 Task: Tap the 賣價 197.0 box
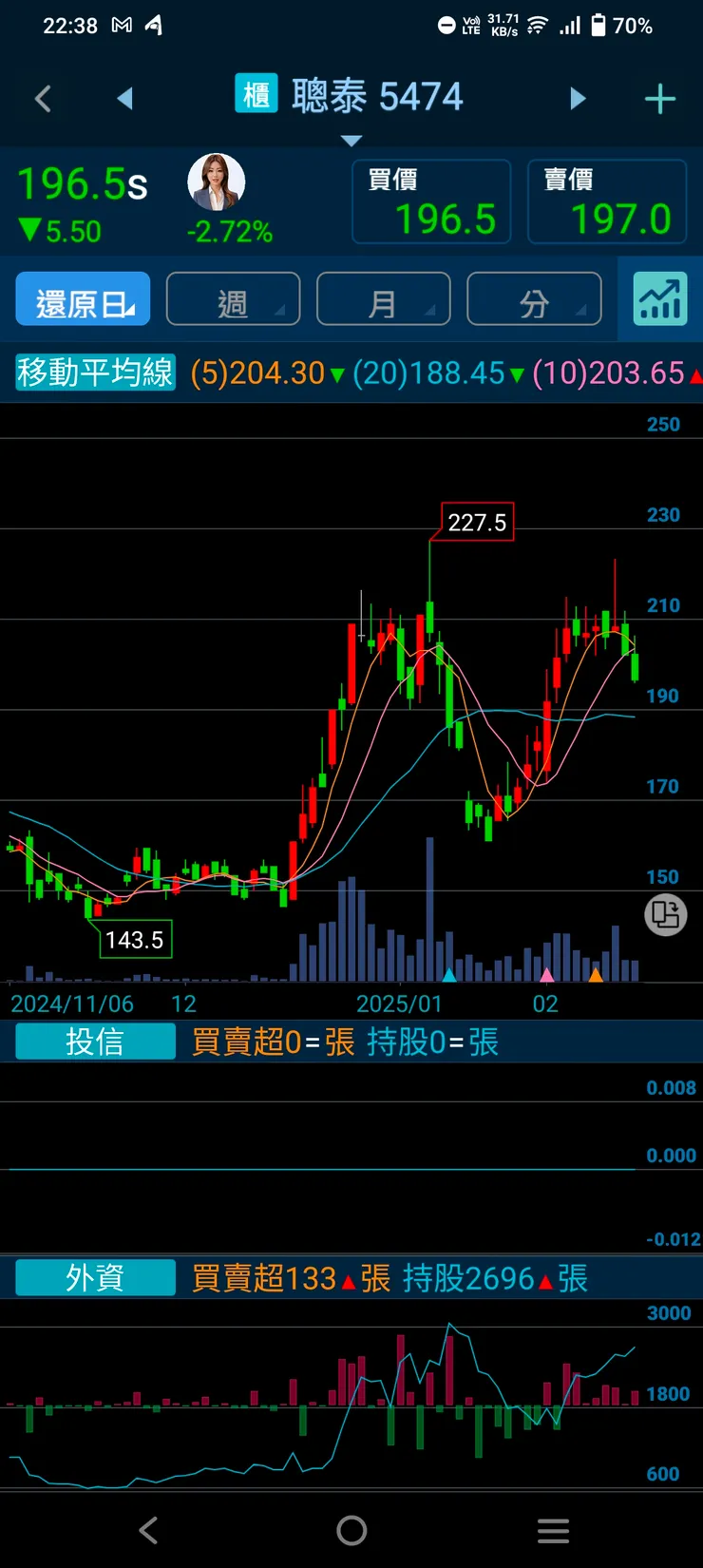[606, 202]
